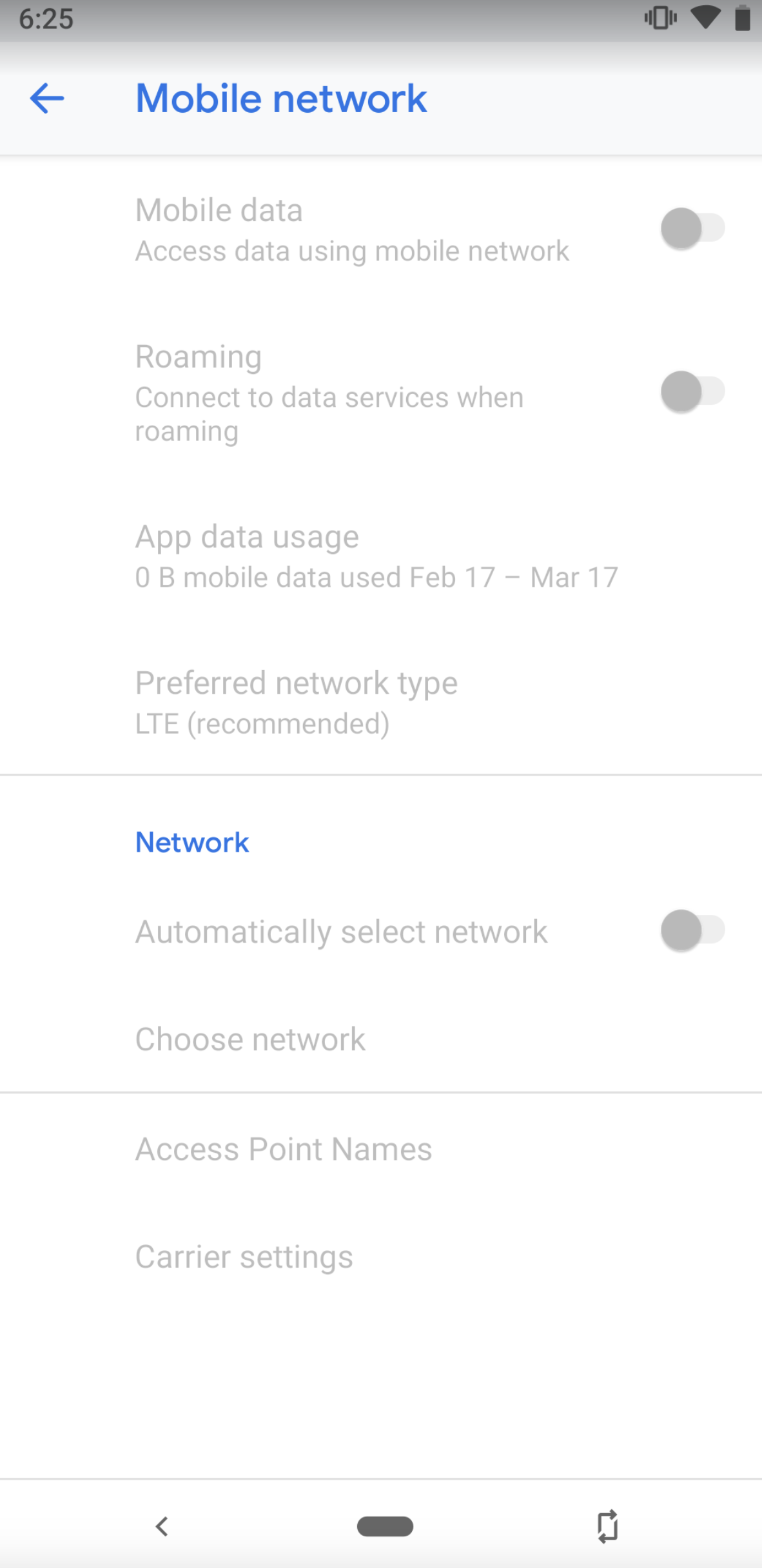This screenshot has width=762, height=1568.
Task: Tap the system back button
Action: coord(162,1526)
